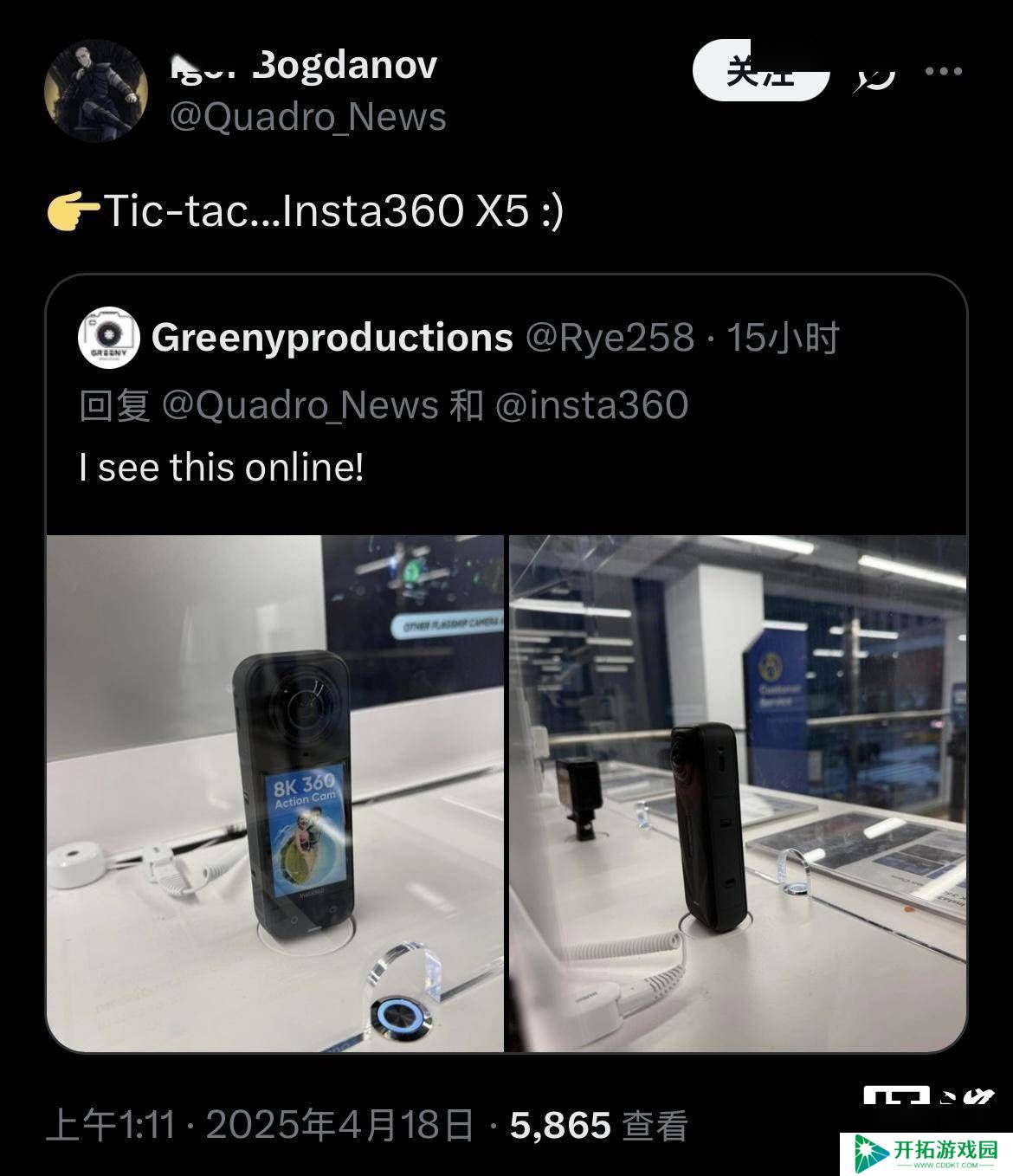Follow the @Quadro_News account

tap(760, 72)
